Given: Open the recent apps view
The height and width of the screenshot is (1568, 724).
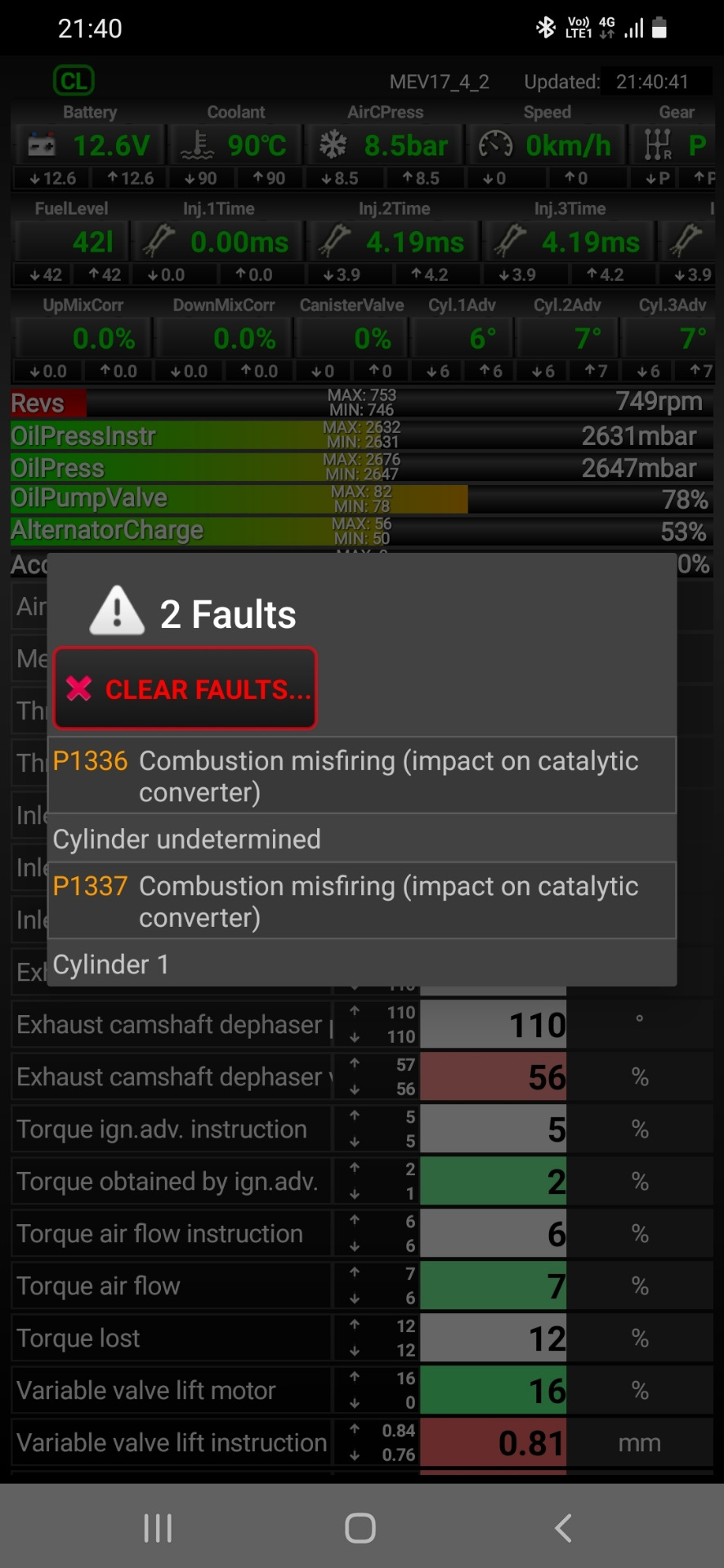Looking at the screenshot, I should click(158, 1528).
